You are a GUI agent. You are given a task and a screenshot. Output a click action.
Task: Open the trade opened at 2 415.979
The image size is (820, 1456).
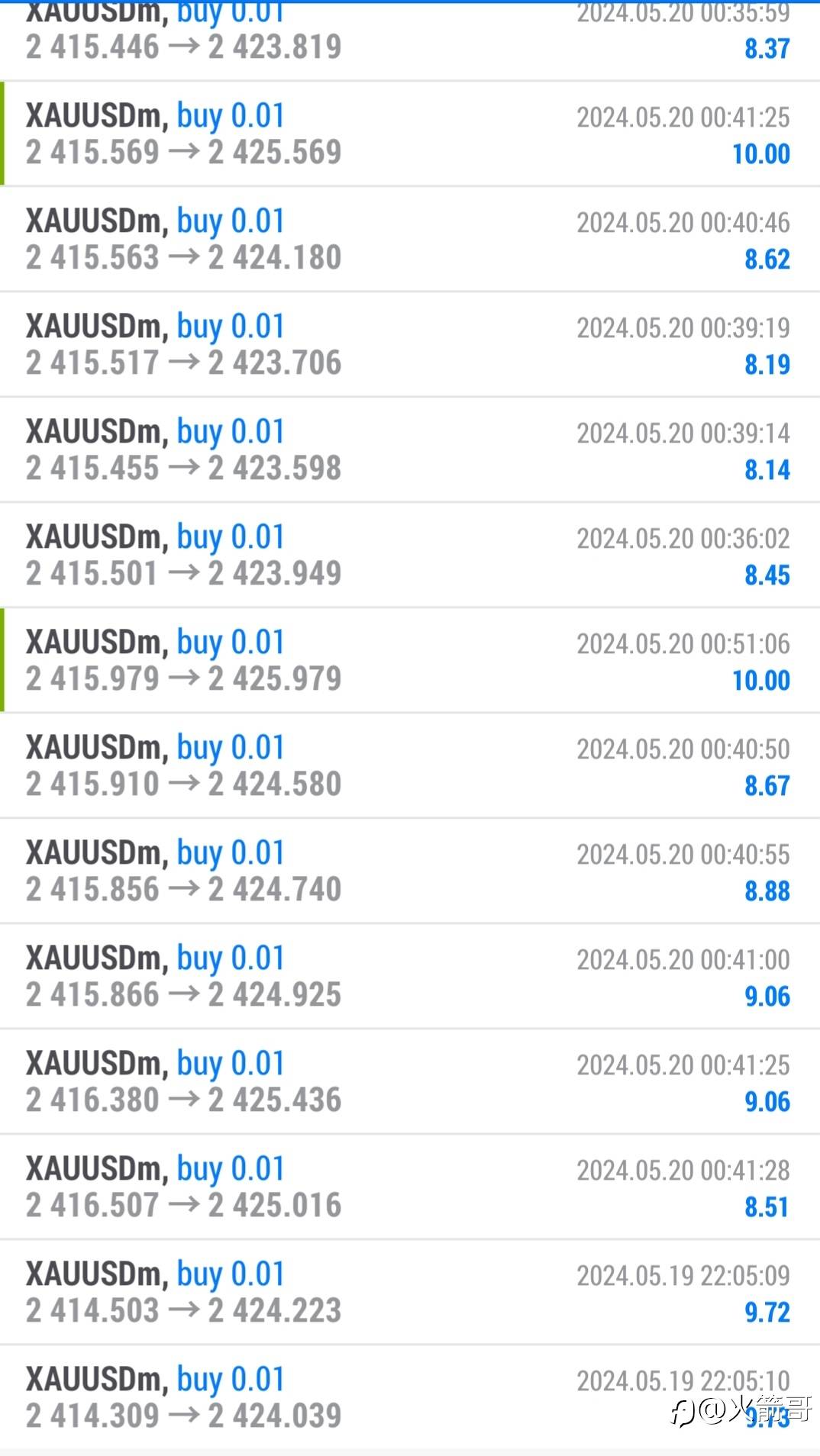pos(410,661)
